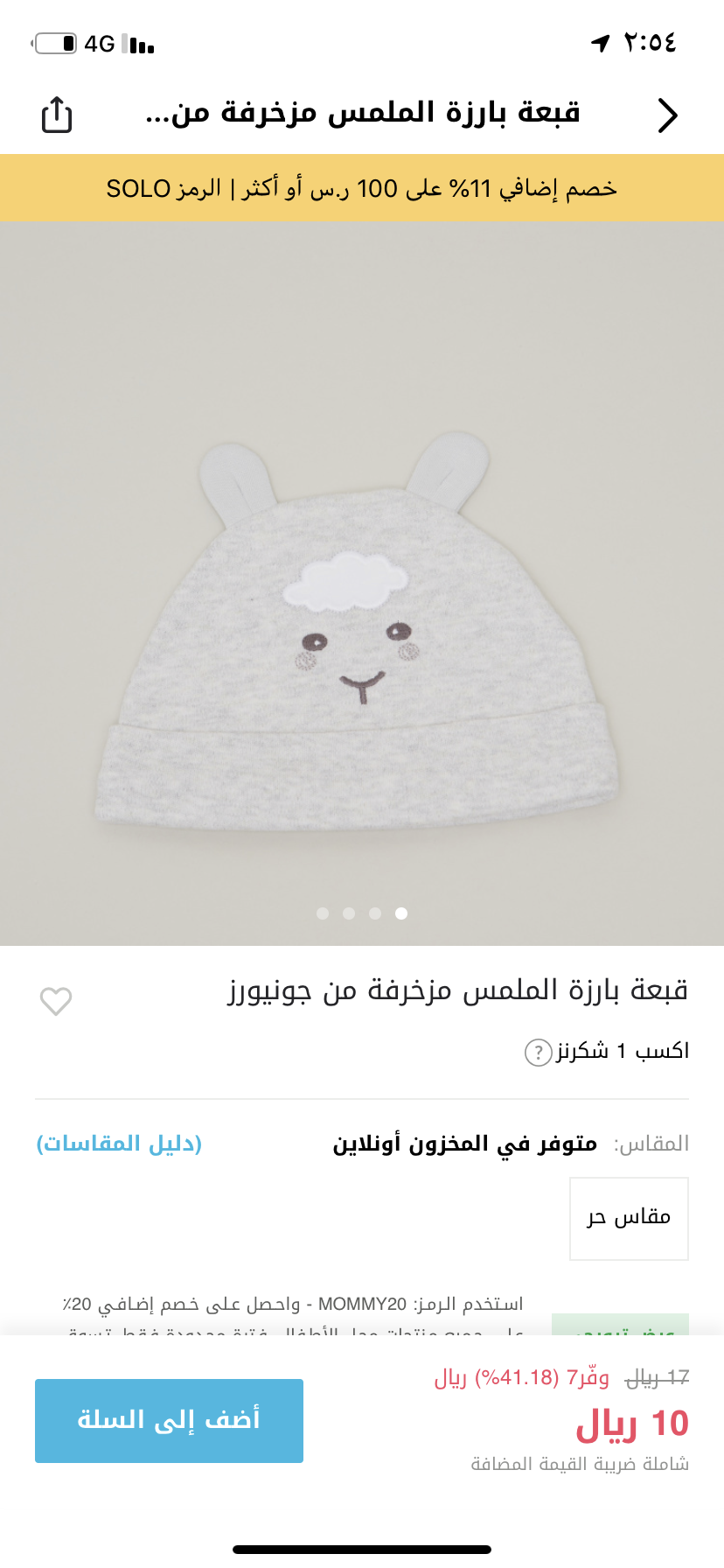Add the hat to favorites with the heart

coord(56,1001)
